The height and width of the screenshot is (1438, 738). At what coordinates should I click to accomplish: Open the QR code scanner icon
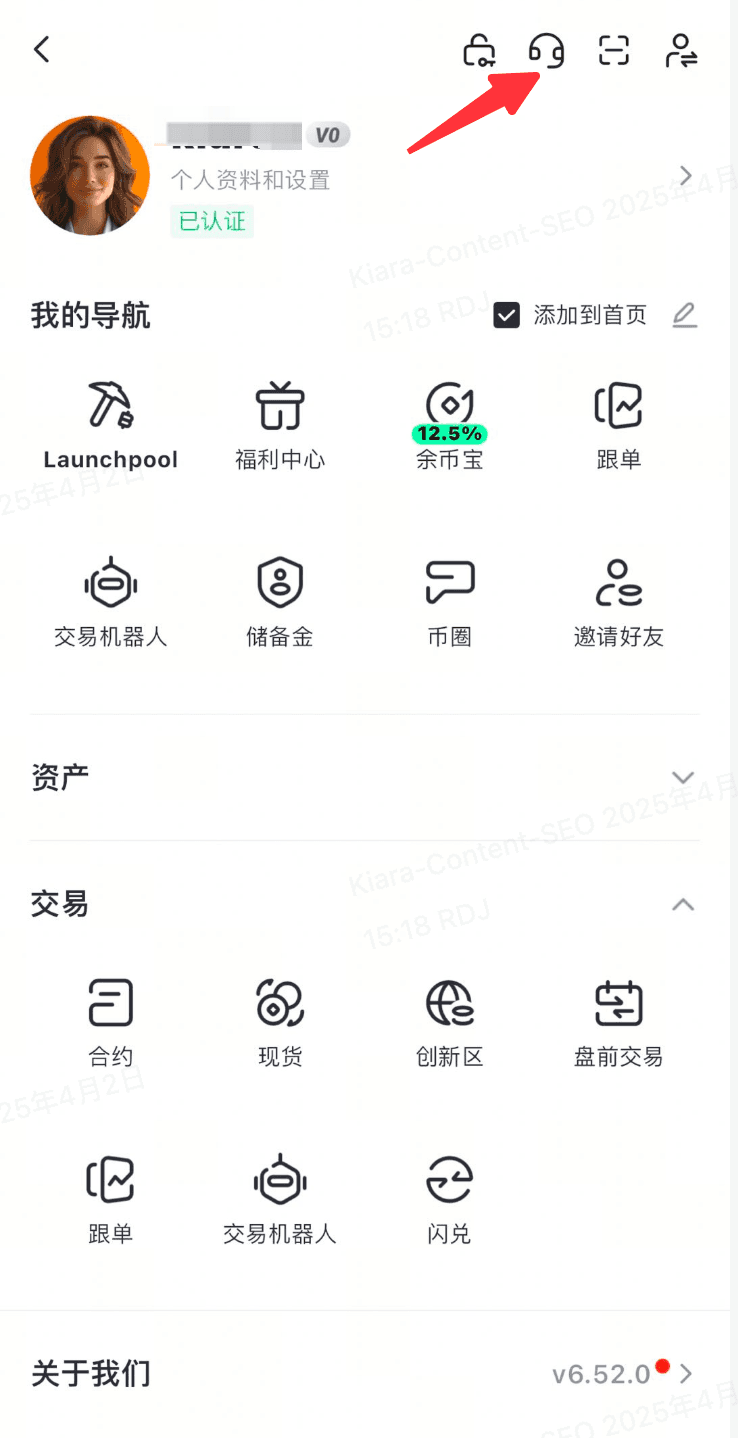click(613, 52)
